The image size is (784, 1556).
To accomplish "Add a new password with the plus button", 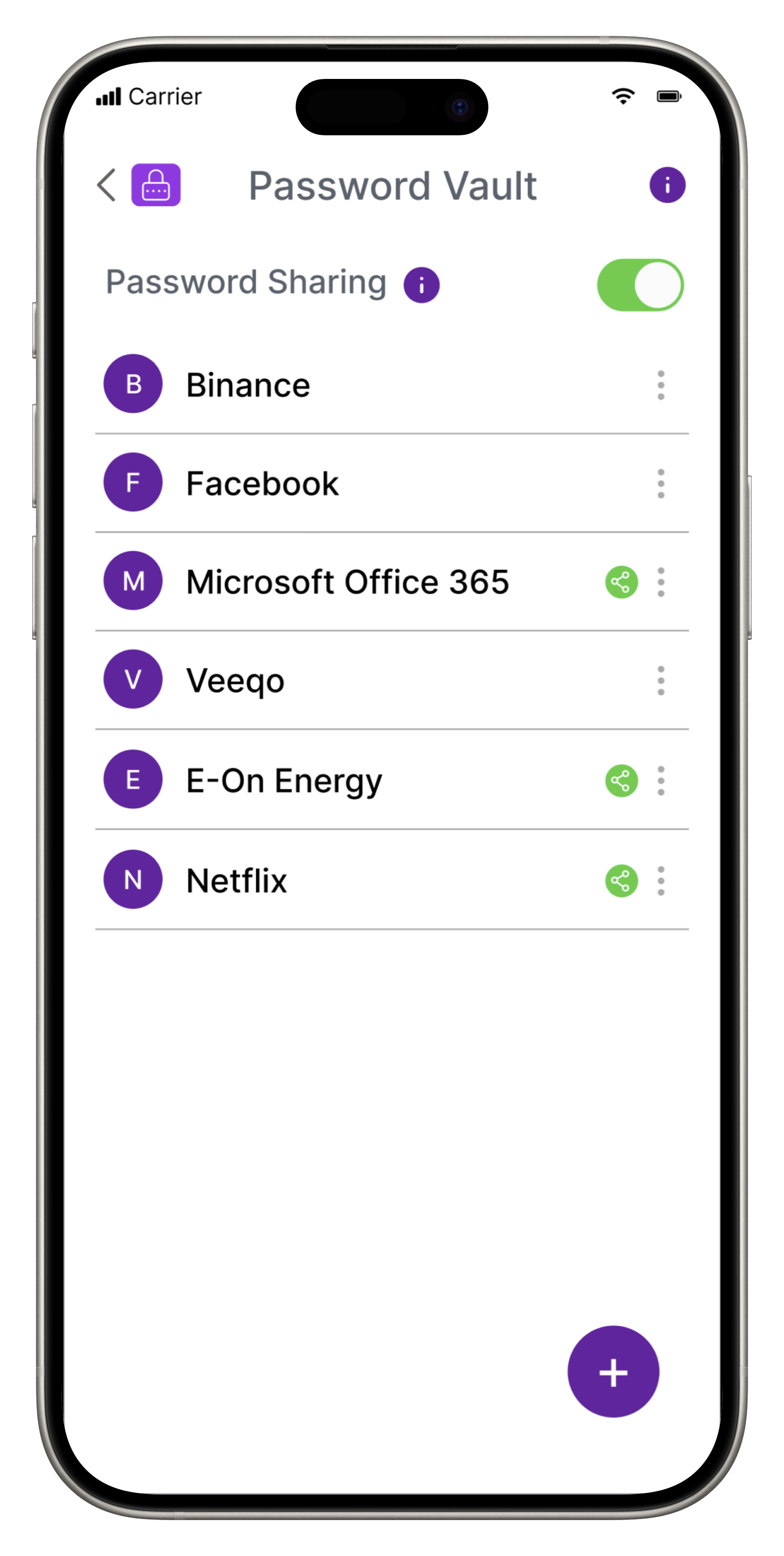I will click(612, 1371).
